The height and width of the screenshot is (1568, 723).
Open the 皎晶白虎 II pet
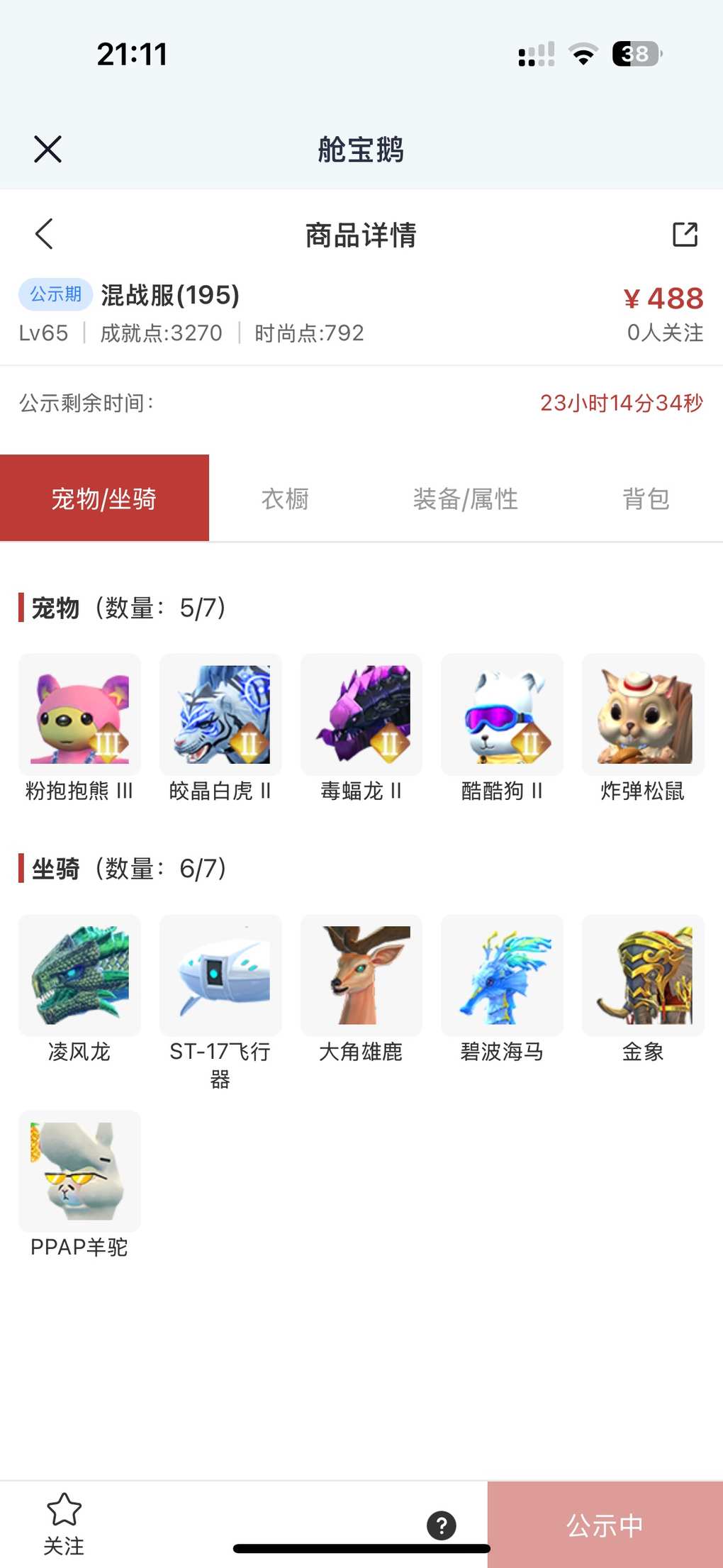(220, 715)
